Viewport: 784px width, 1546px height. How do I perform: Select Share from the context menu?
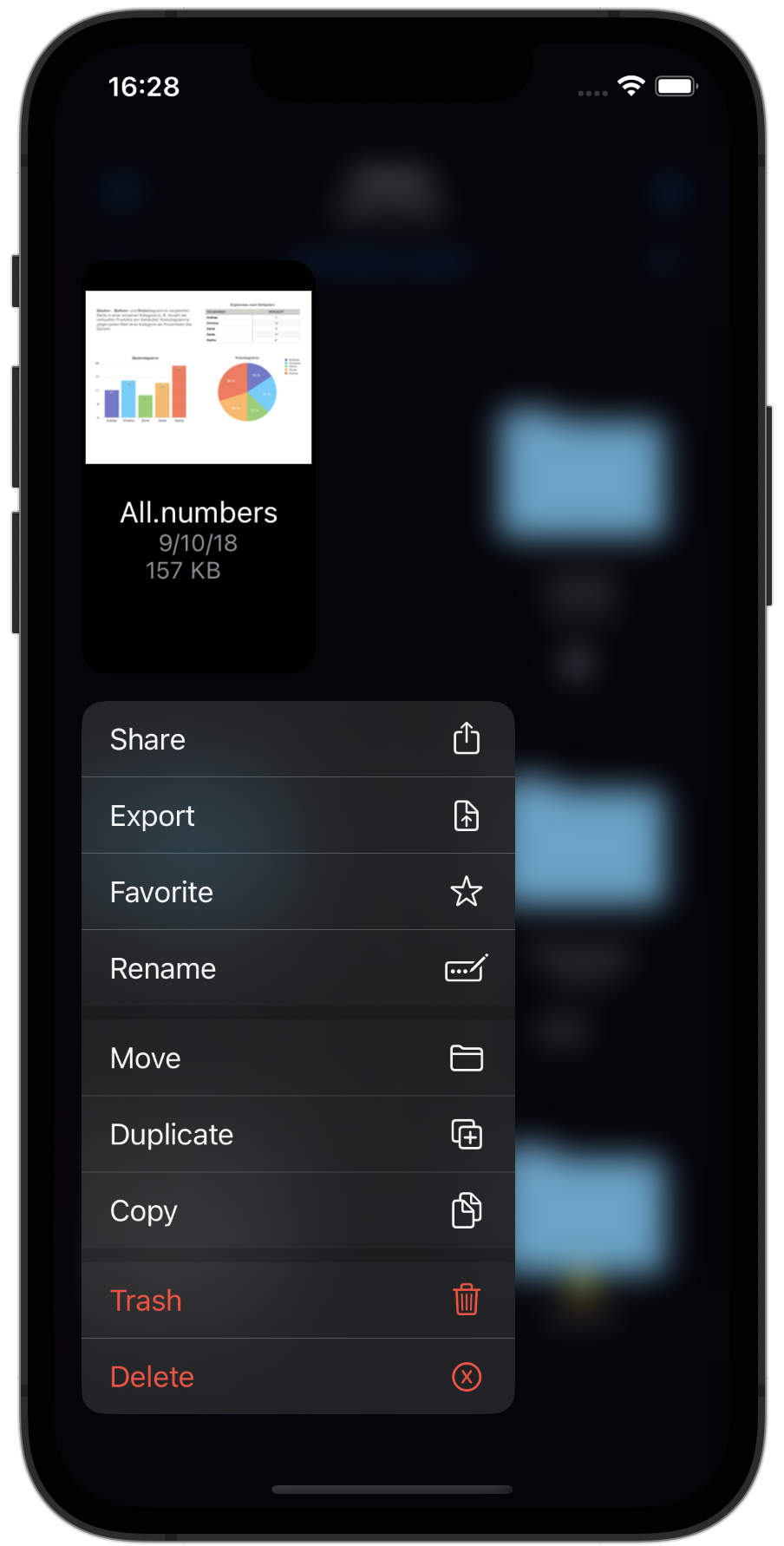[x=297, y=739]
